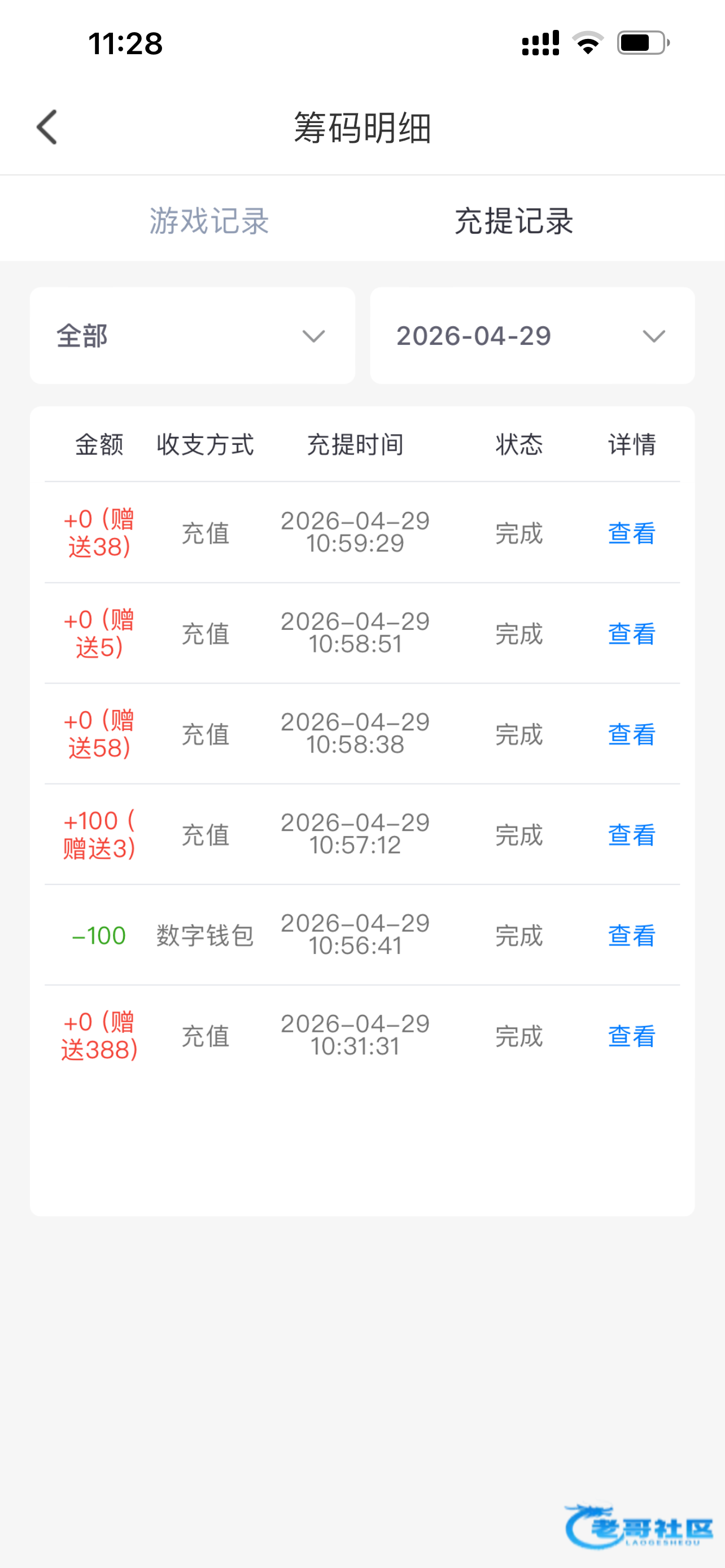Select the 充提记录 tab
725x1568 pixels.
point(514,220)
